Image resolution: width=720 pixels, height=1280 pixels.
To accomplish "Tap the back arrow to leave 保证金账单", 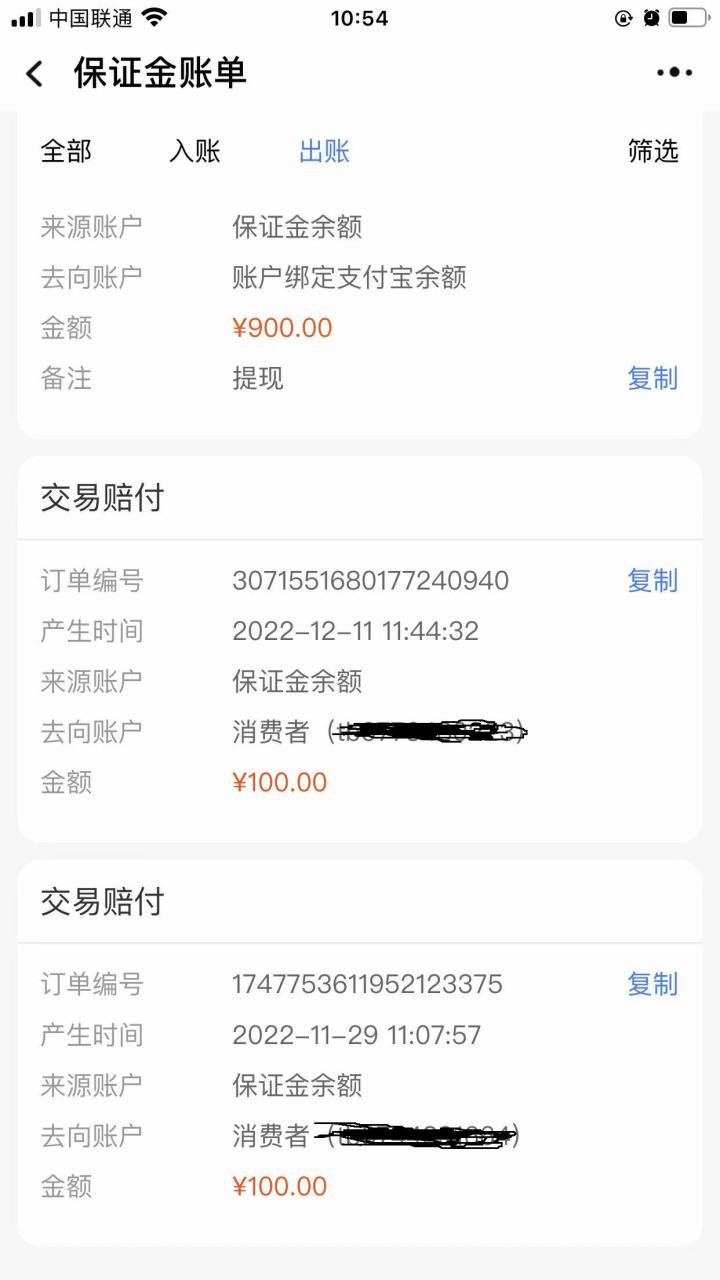I will click(x=33, y=72).
